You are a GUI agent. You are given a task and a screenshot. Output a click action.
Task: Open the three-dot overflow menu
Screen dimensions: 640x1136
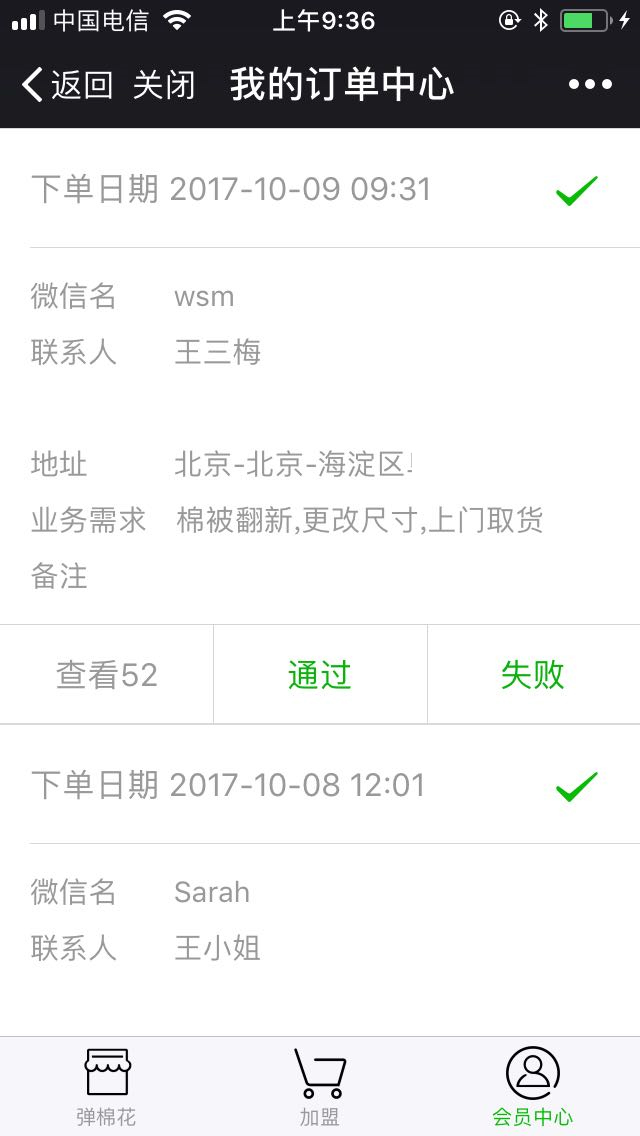[x=590, y=85]
